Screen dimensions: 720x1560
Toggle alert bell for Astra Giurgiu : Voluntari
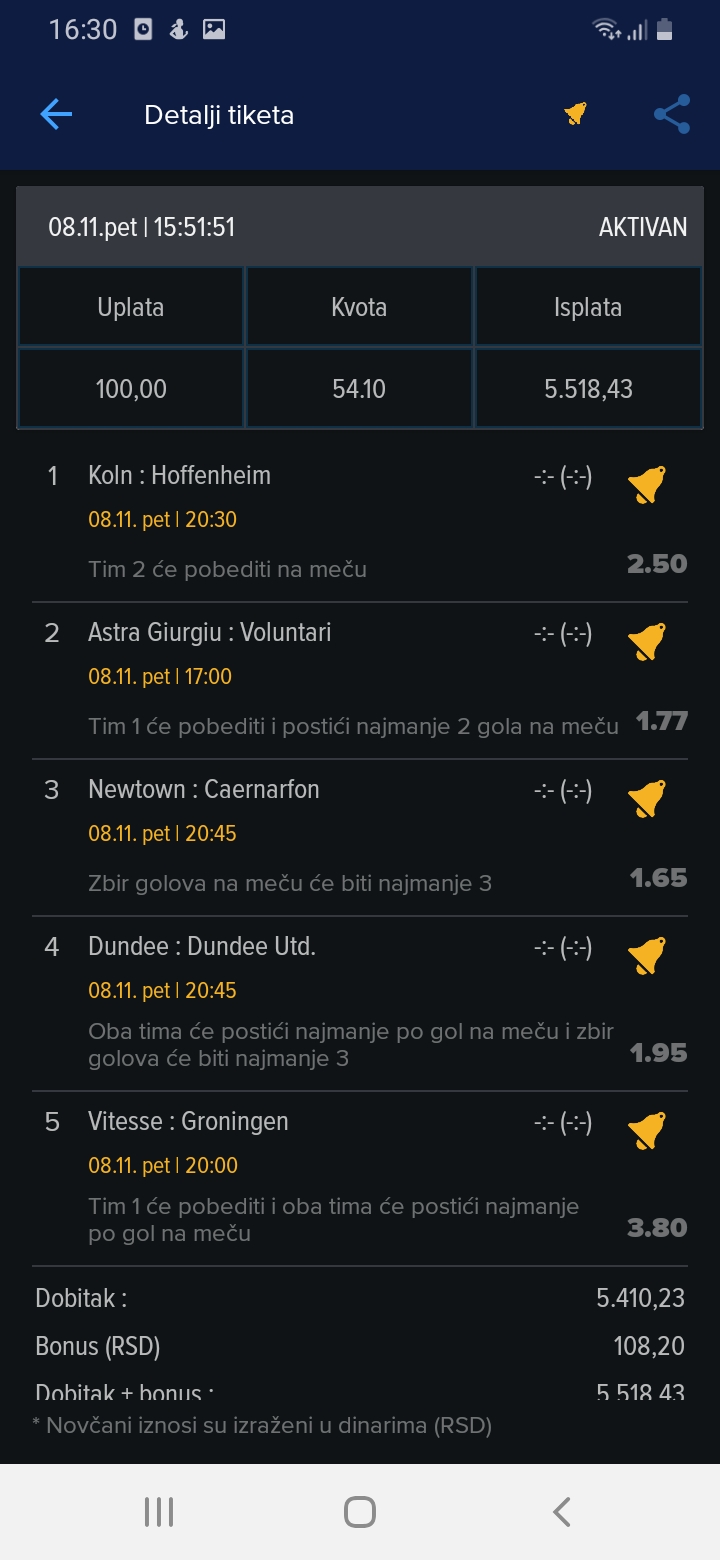coord(647,642)
